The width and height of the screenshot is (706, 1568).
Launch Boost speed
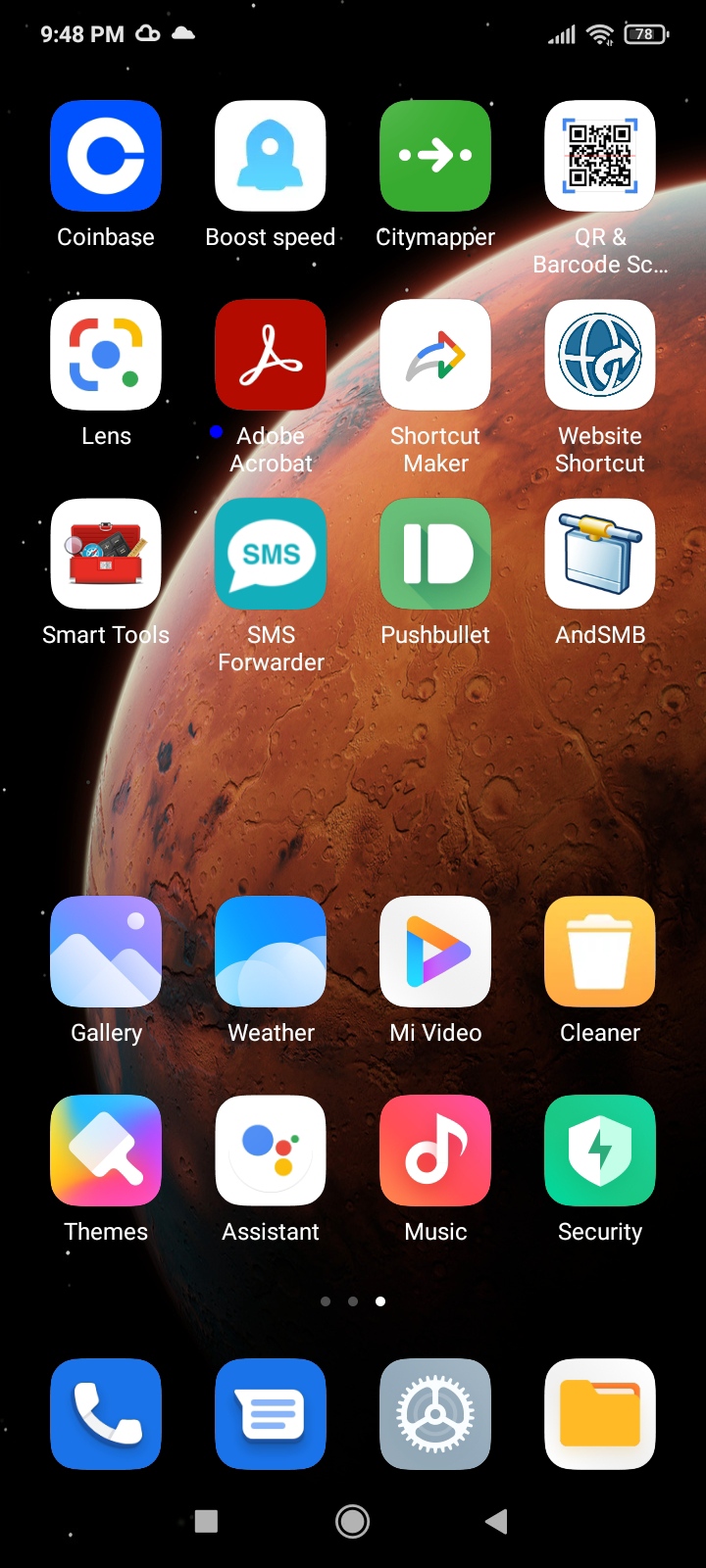coord(271,156)
